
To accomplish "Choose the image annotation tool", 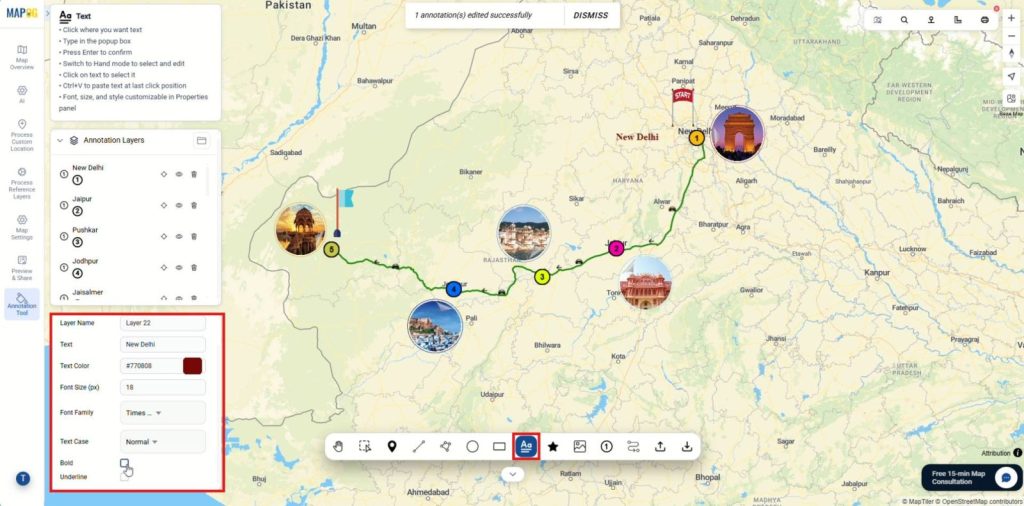I will pos(579,447).
